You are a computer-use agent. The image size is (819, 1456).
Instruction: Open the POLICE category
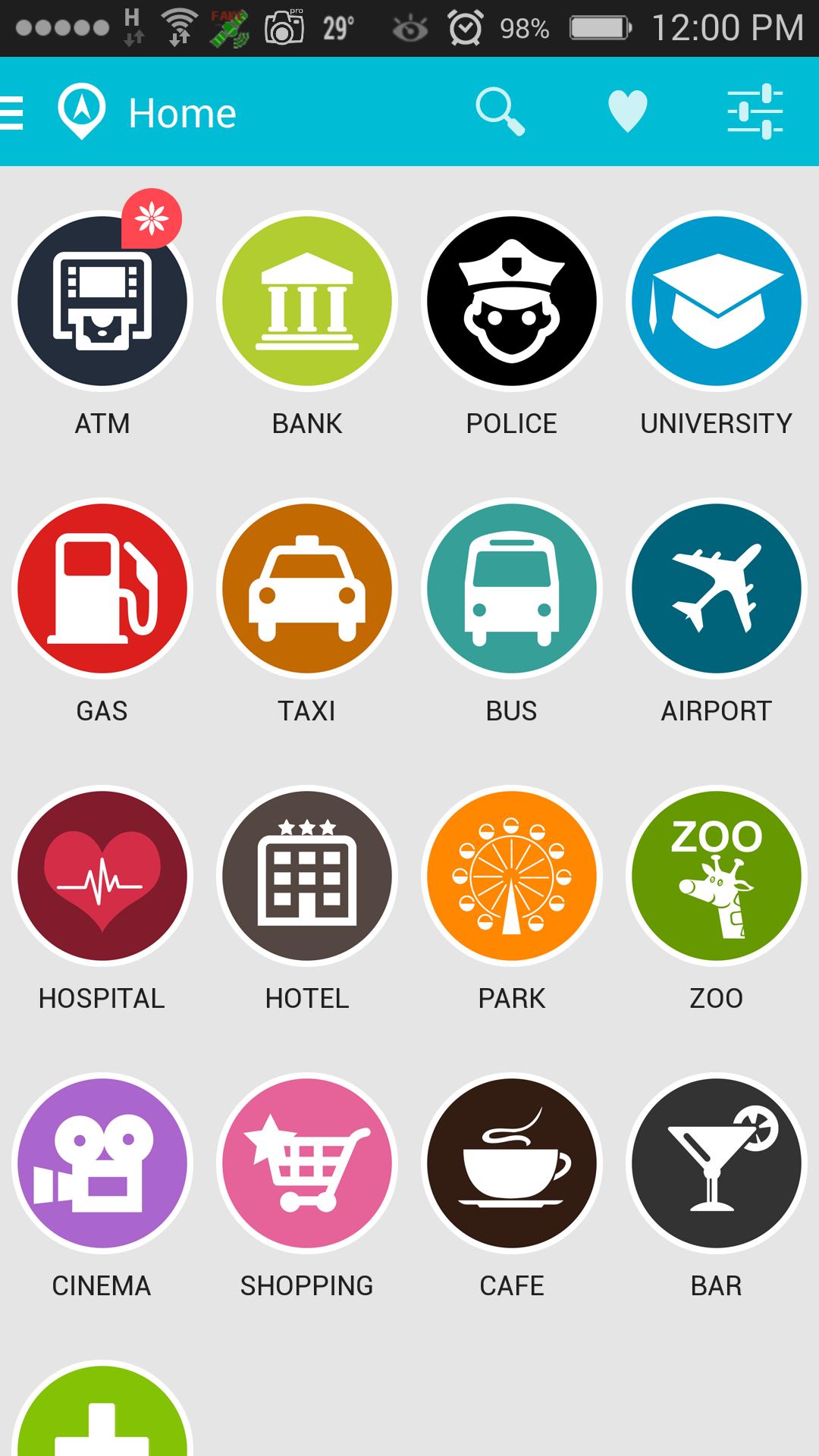pyautogui.click(x=512, y=301)
